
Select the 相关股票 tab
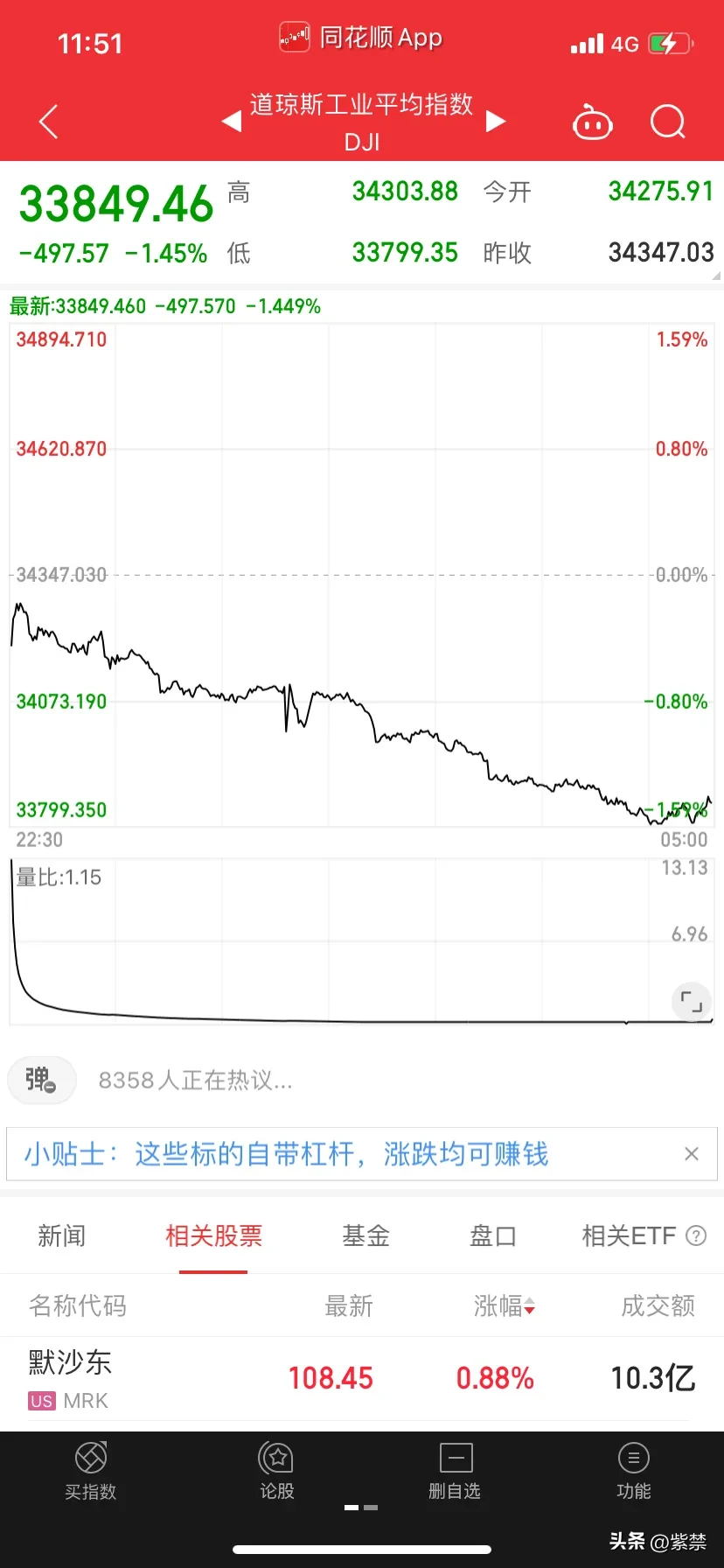pos(213,1235)
